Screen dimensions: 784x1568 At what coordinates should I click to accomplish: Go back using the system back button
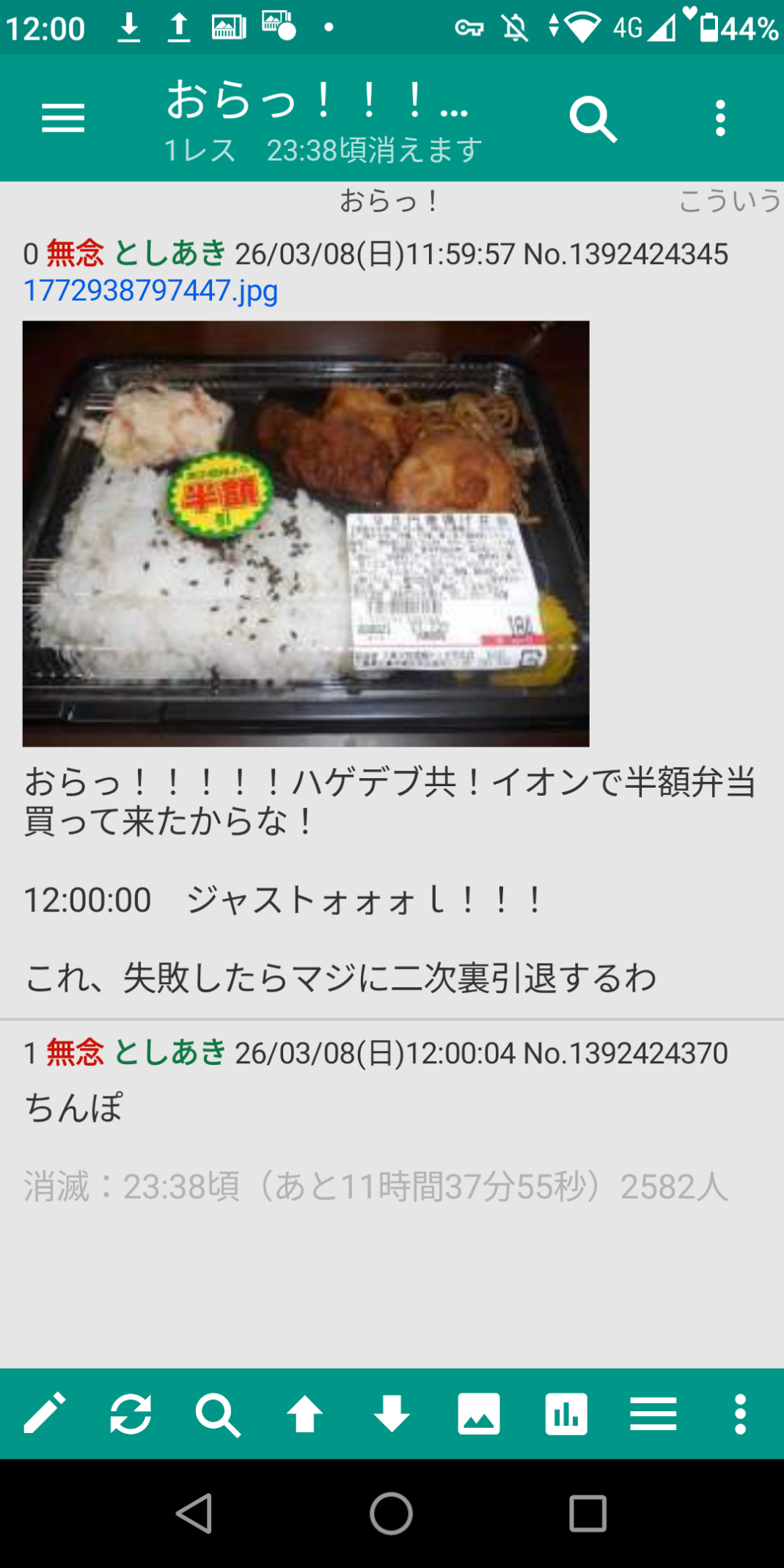coord(195,1513)
